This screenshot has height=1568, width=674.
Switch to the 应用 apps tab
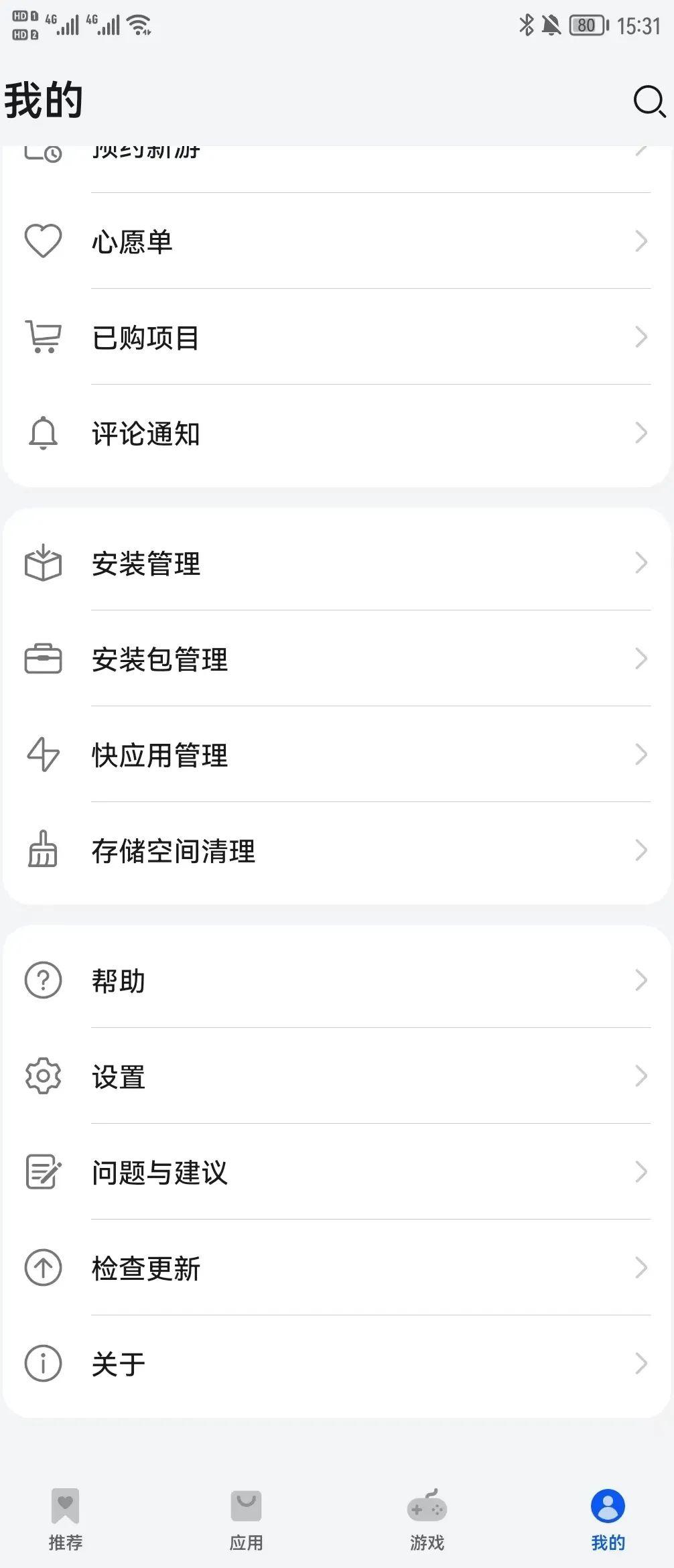[246, 1520]
